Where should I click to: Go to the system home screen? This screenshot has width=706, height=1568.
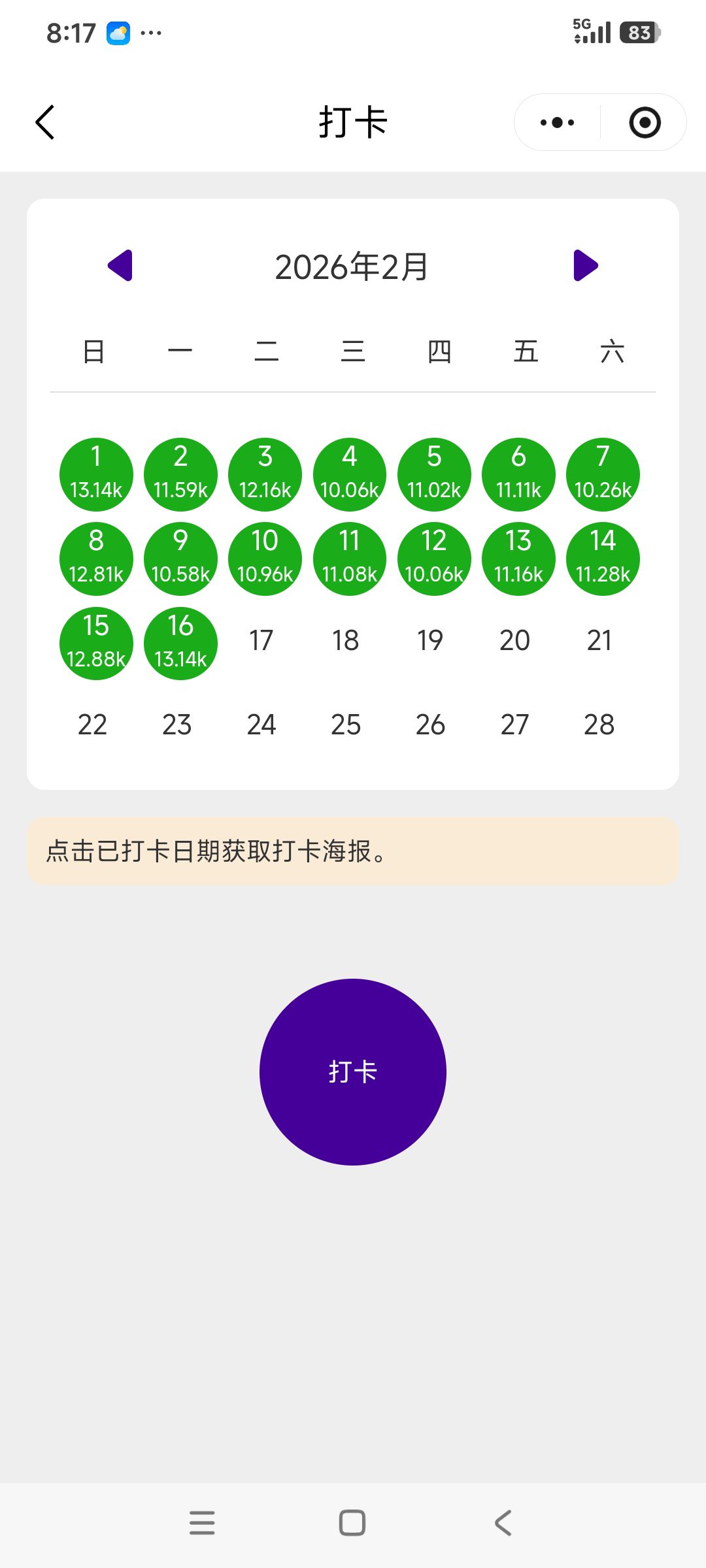tap(352, 1522)
